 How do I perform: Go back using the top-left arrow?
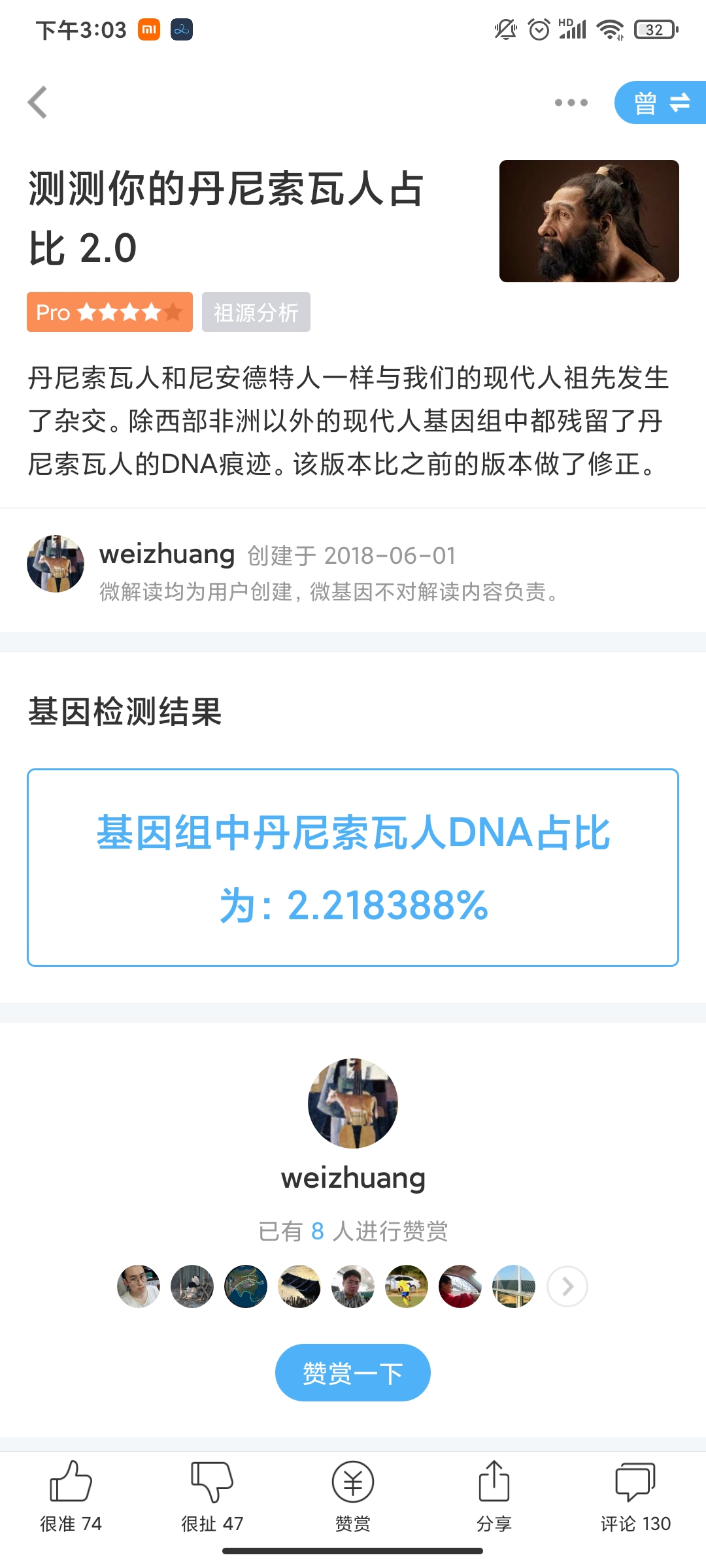click(x=38, y=103)
